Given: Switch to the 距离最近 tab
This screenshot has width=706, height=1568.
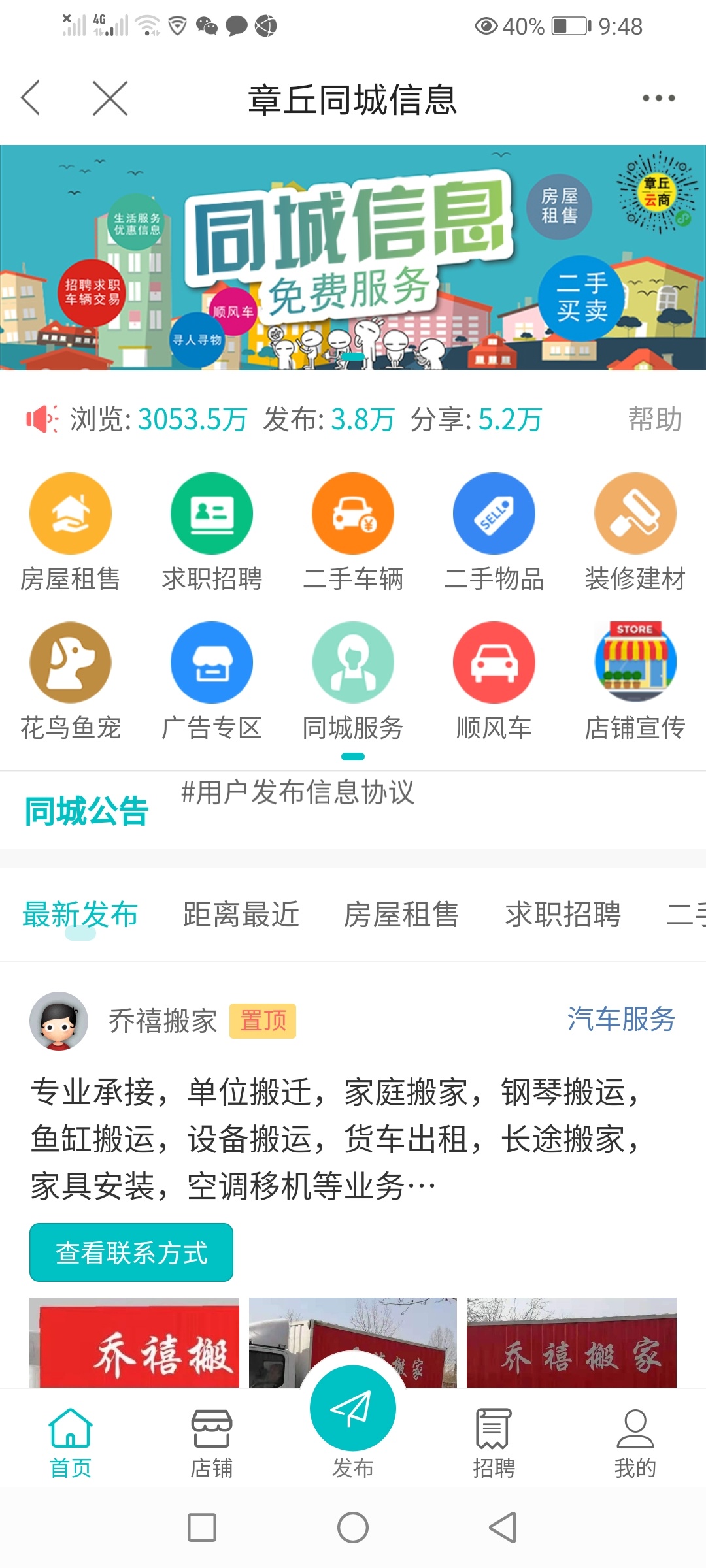Looking at the screenshot, I should point(241,914).
